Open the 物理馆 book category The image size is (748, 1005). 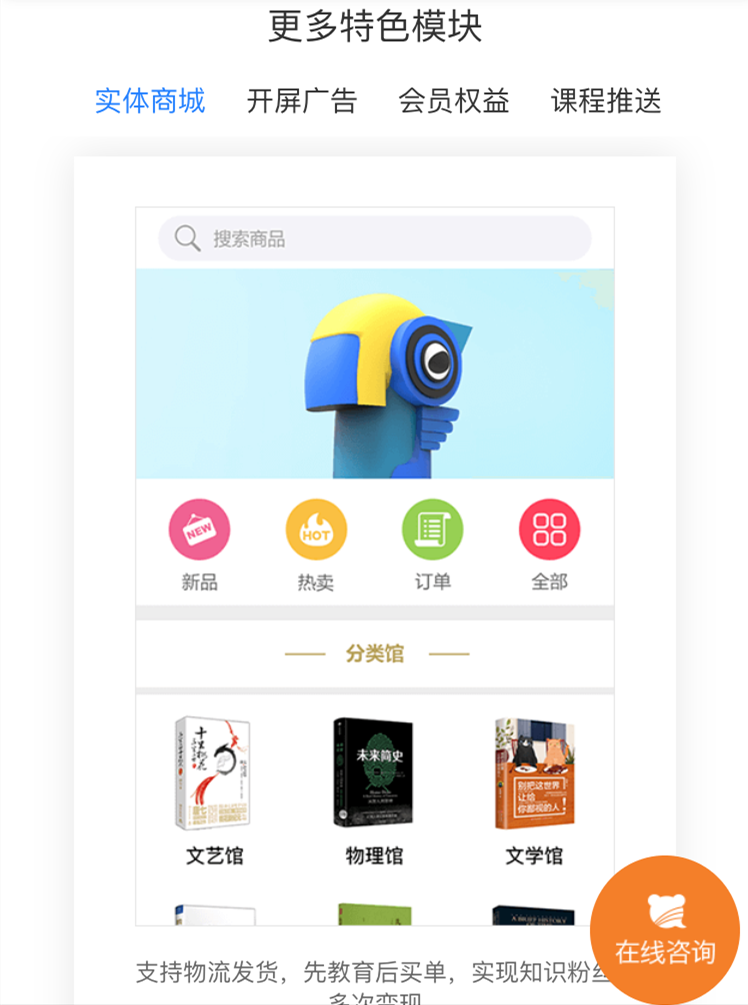coord(373,857)
